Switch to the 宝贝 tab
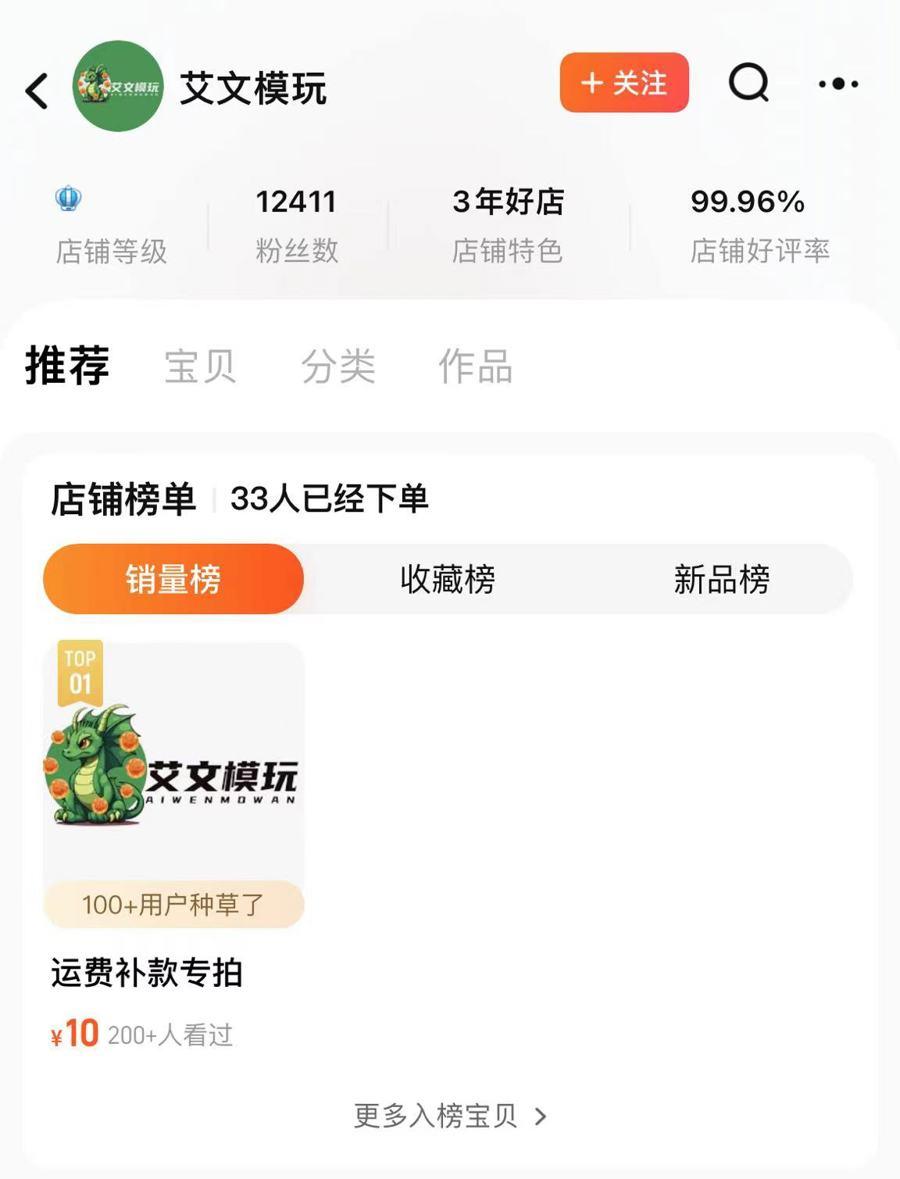The height and width of the screenshot is (1179, 900). (x=199, y=367)
